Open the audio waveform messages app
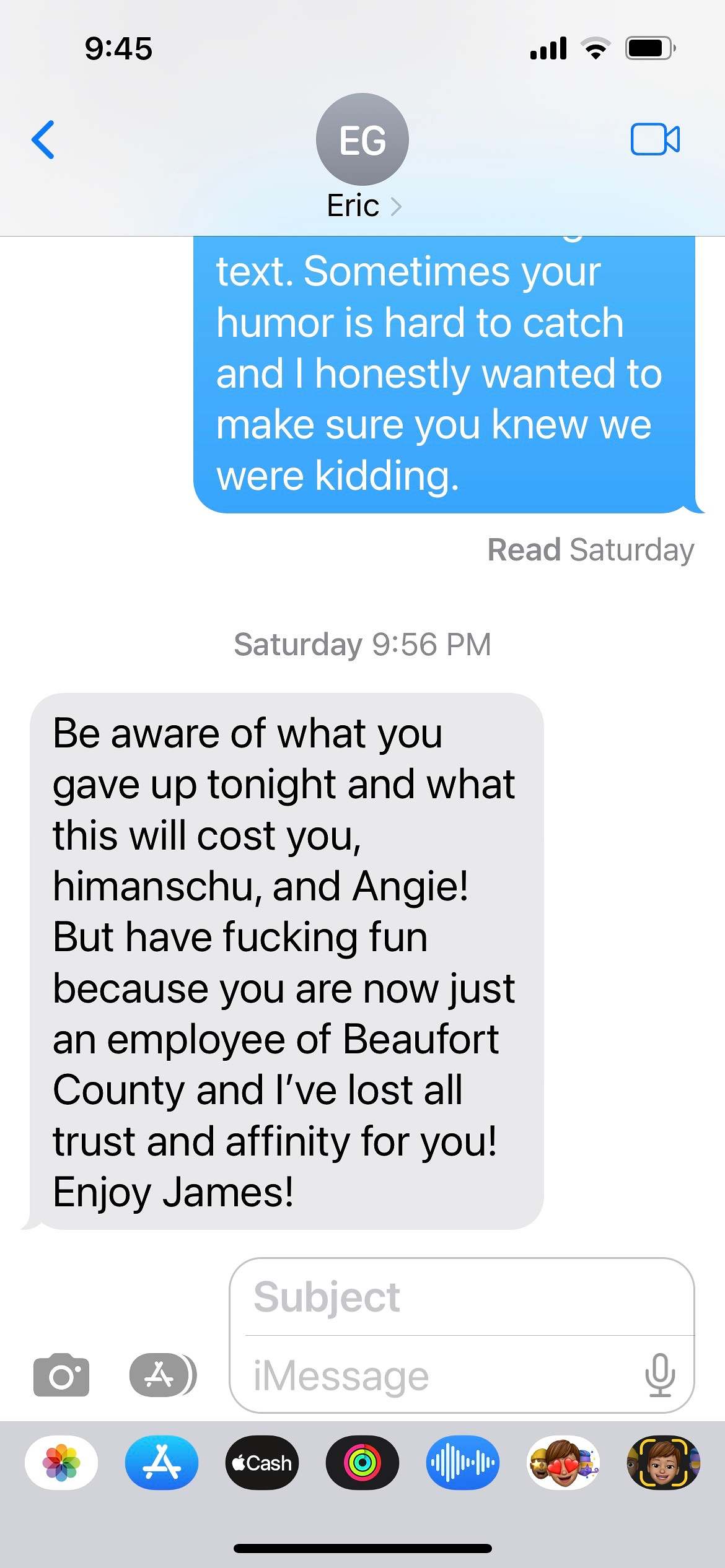The width and height of the screenshot is (725, 1568). (463, 1463)
